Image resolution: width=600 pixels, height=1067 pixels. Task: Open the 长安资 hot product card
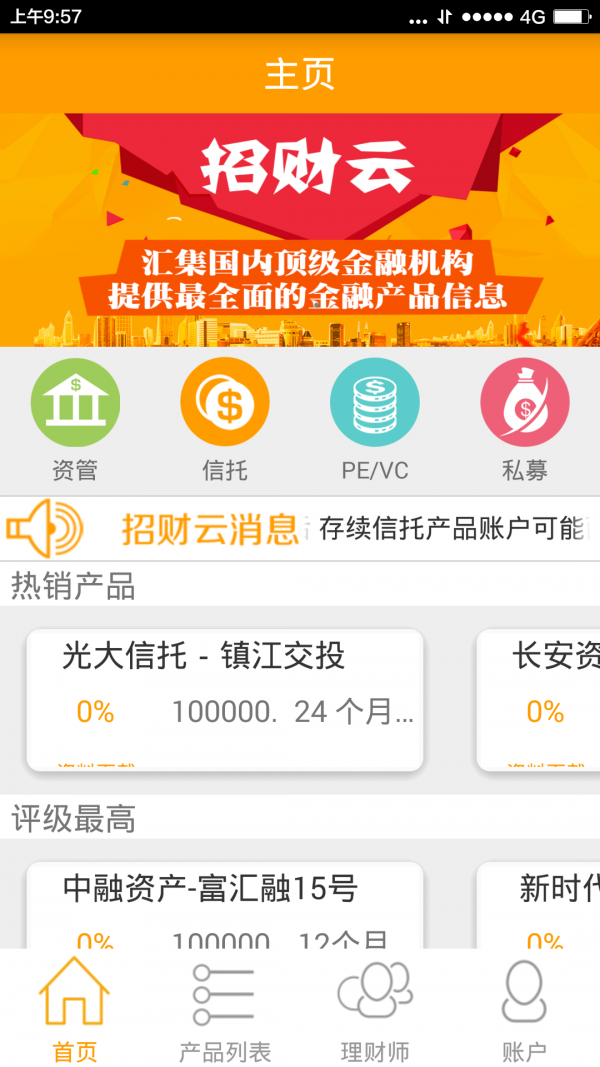[540, 698]
